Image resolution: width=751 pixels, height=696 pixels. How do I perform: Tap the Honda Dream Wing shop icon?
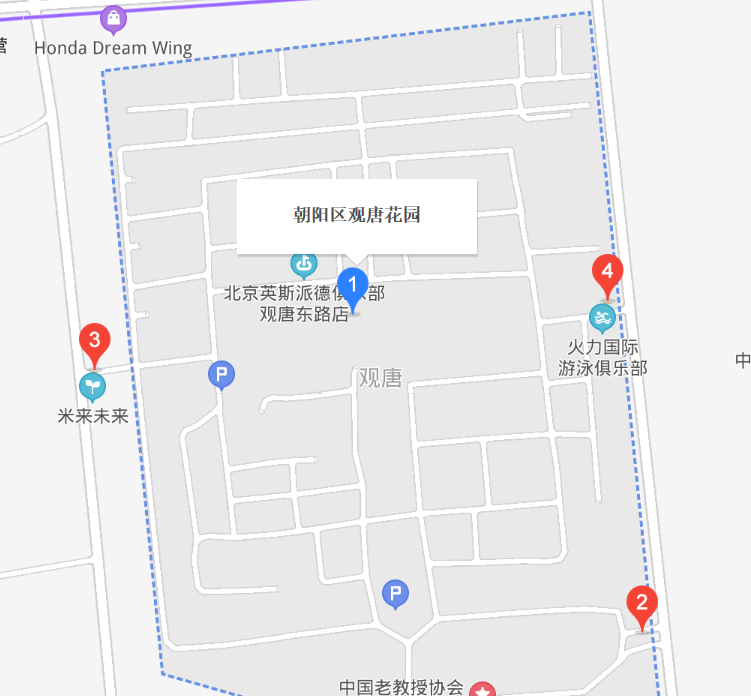(x=114, y=18)
